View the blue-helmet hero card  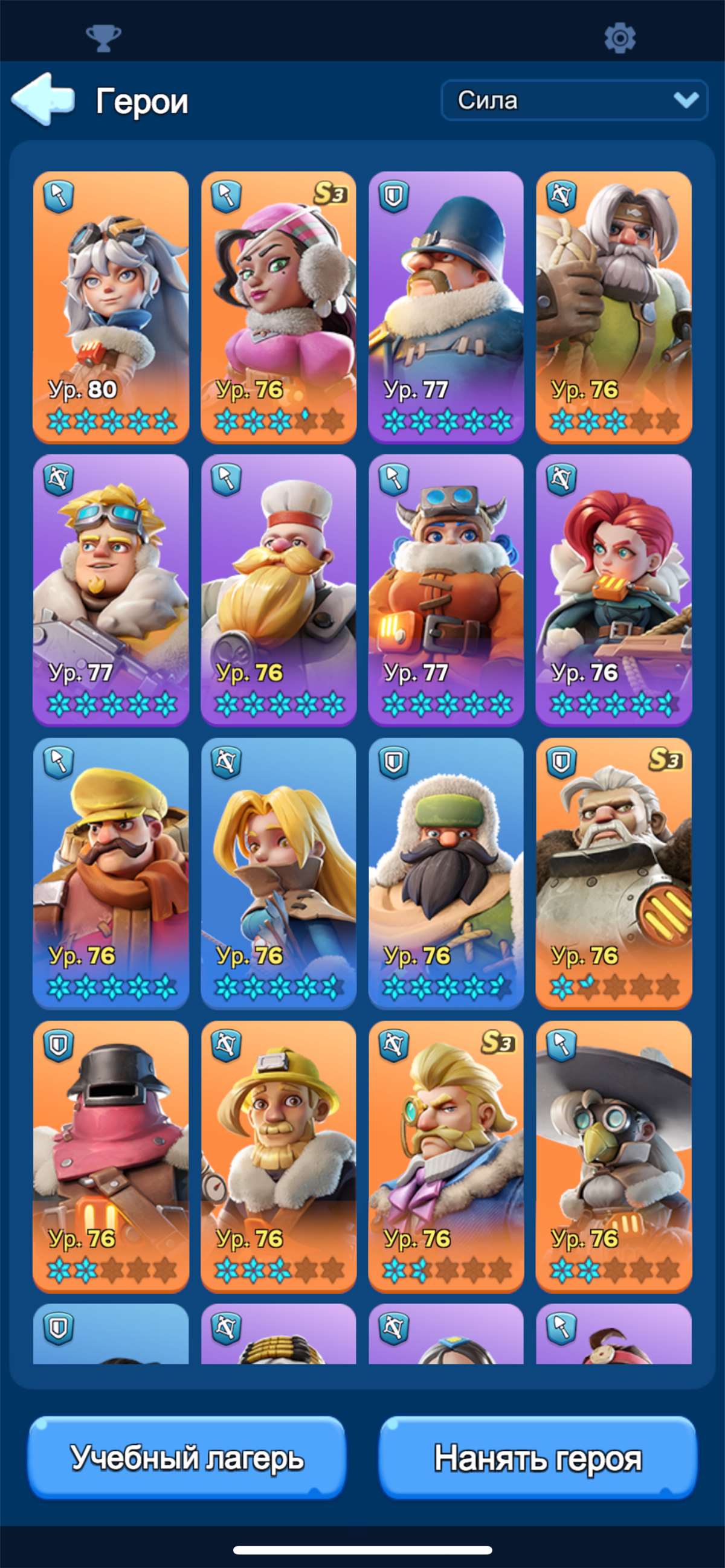coord(446,306)
